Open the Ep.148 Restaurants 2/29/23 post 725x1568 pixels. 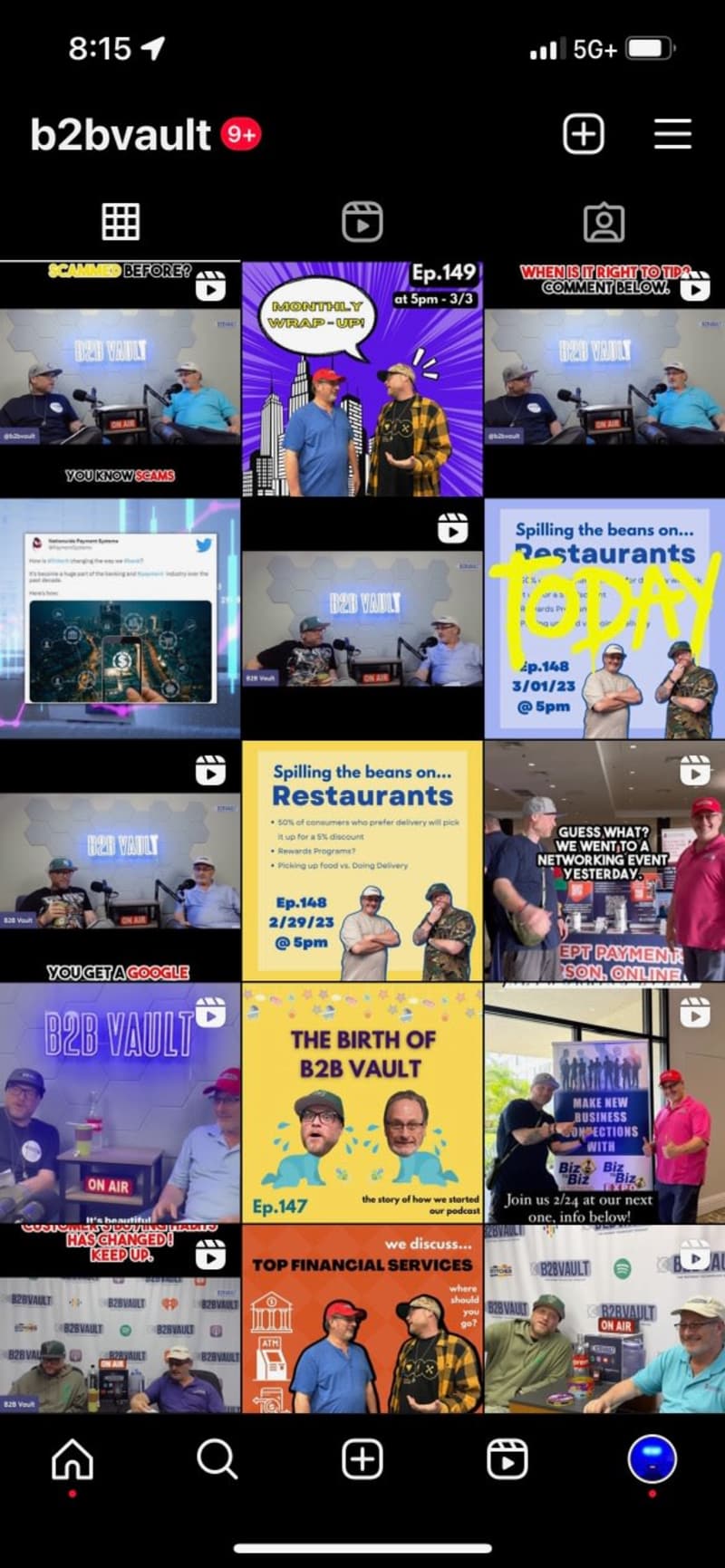[x=362, y=861]
